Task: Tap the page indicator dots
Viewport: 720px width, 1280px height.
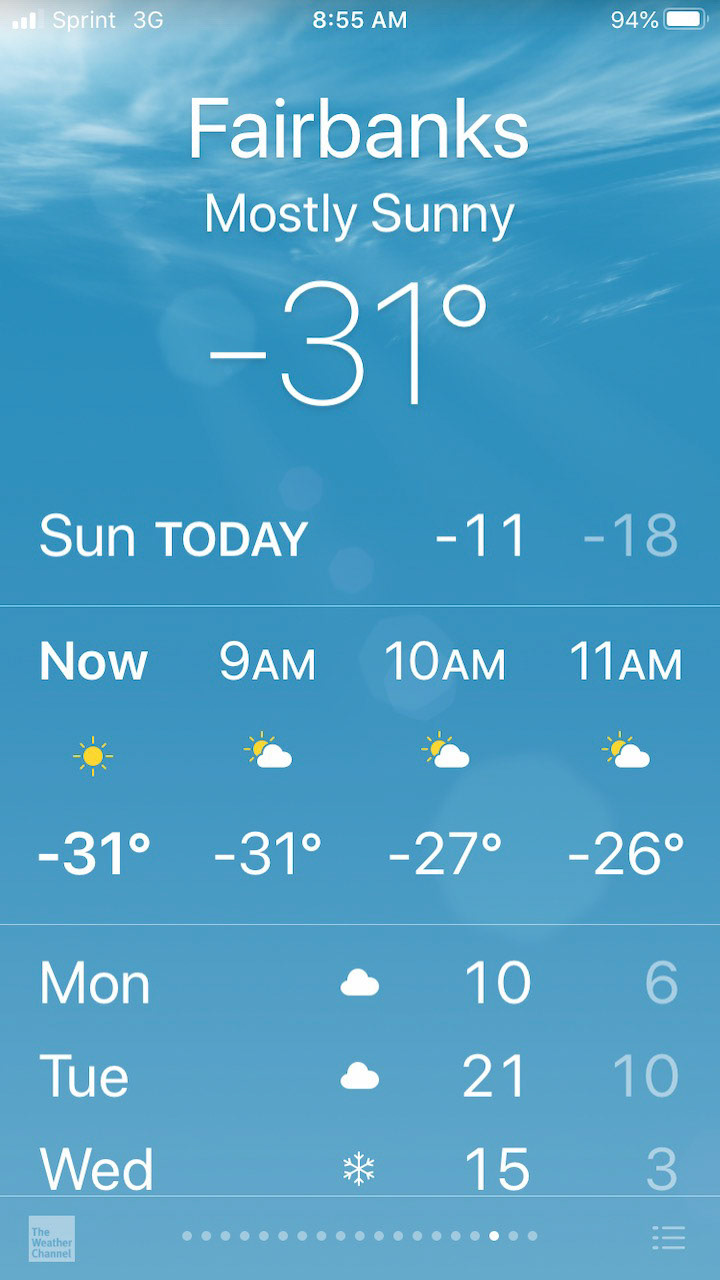Action: click(x=360, y=1236)
